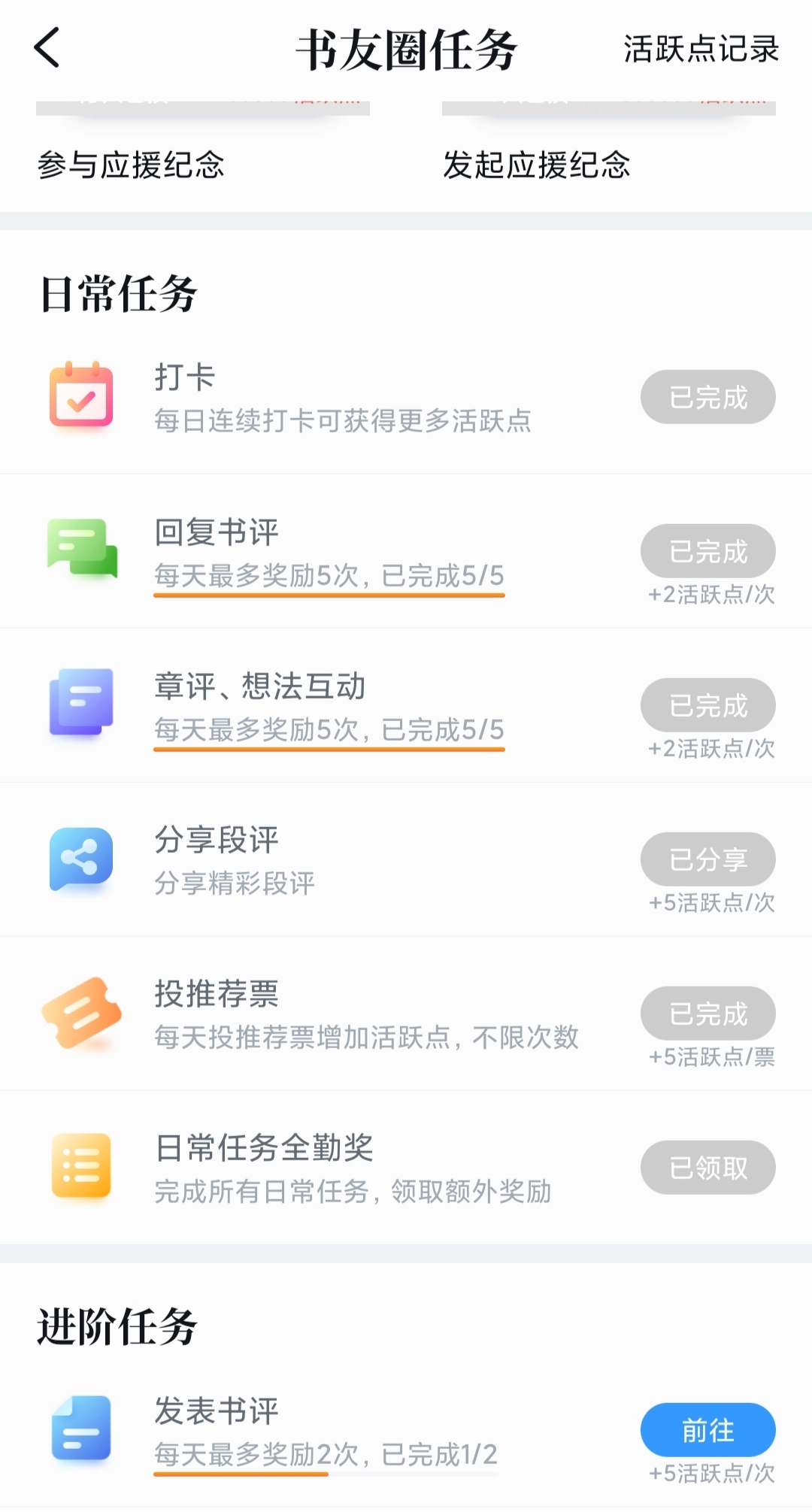Screen dimensions: 812x1512
Task: Tap 已完成 button beside 投推荐票
Action: [707, 1013]
